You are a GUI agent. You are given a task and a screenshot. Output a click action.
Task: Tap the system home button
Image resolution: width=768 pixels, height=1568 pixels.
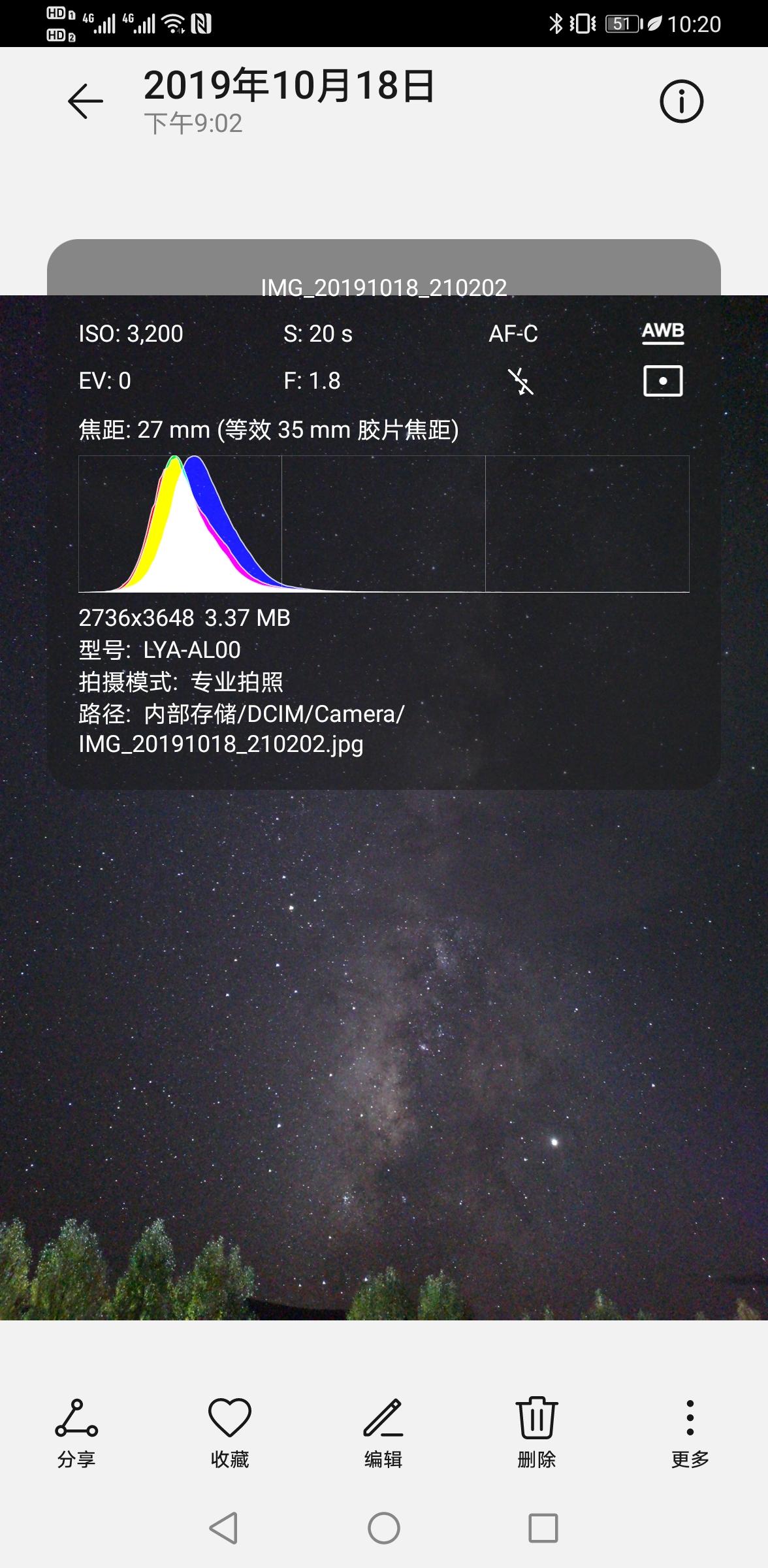point(384,1528)
